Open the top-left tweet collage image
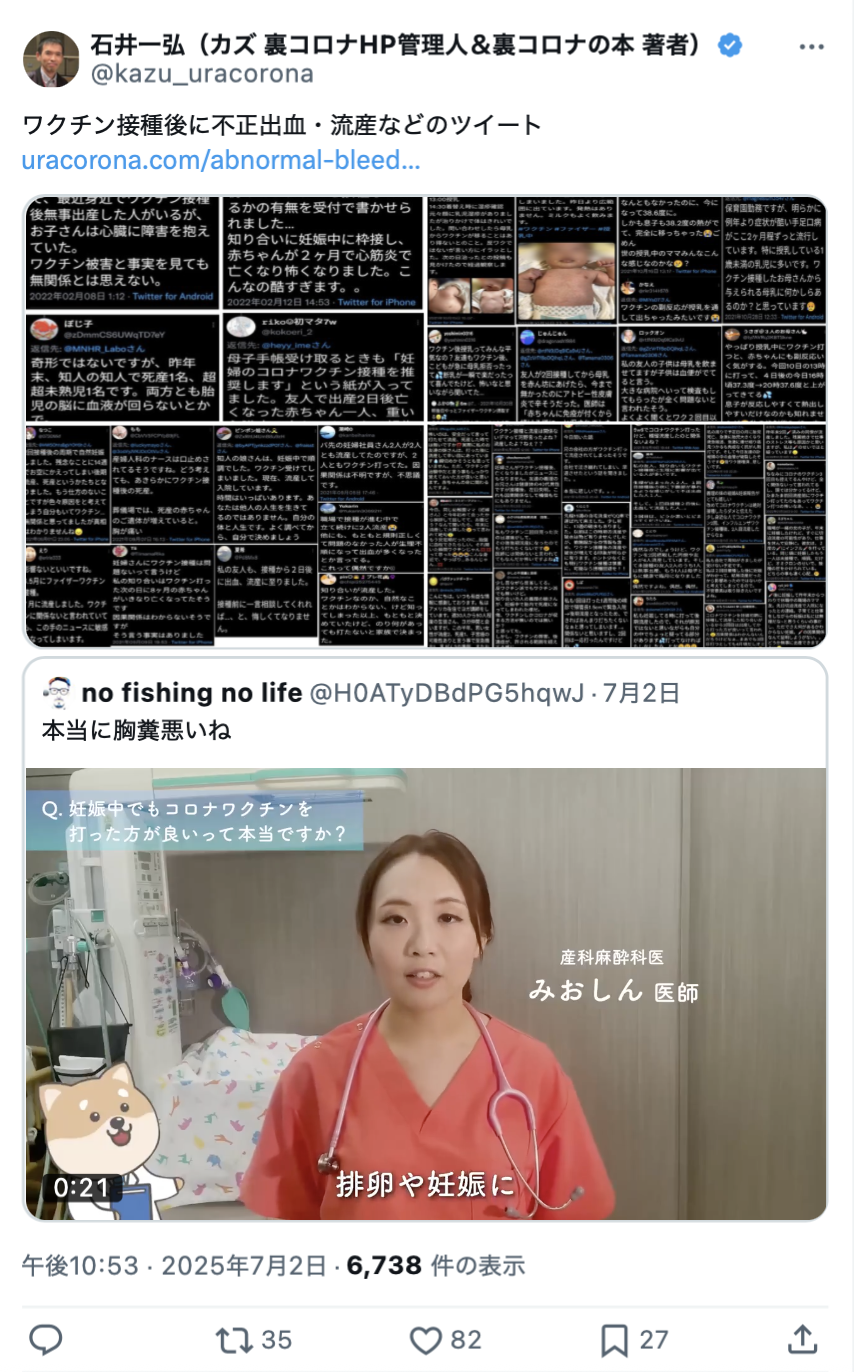 [224, 308]
